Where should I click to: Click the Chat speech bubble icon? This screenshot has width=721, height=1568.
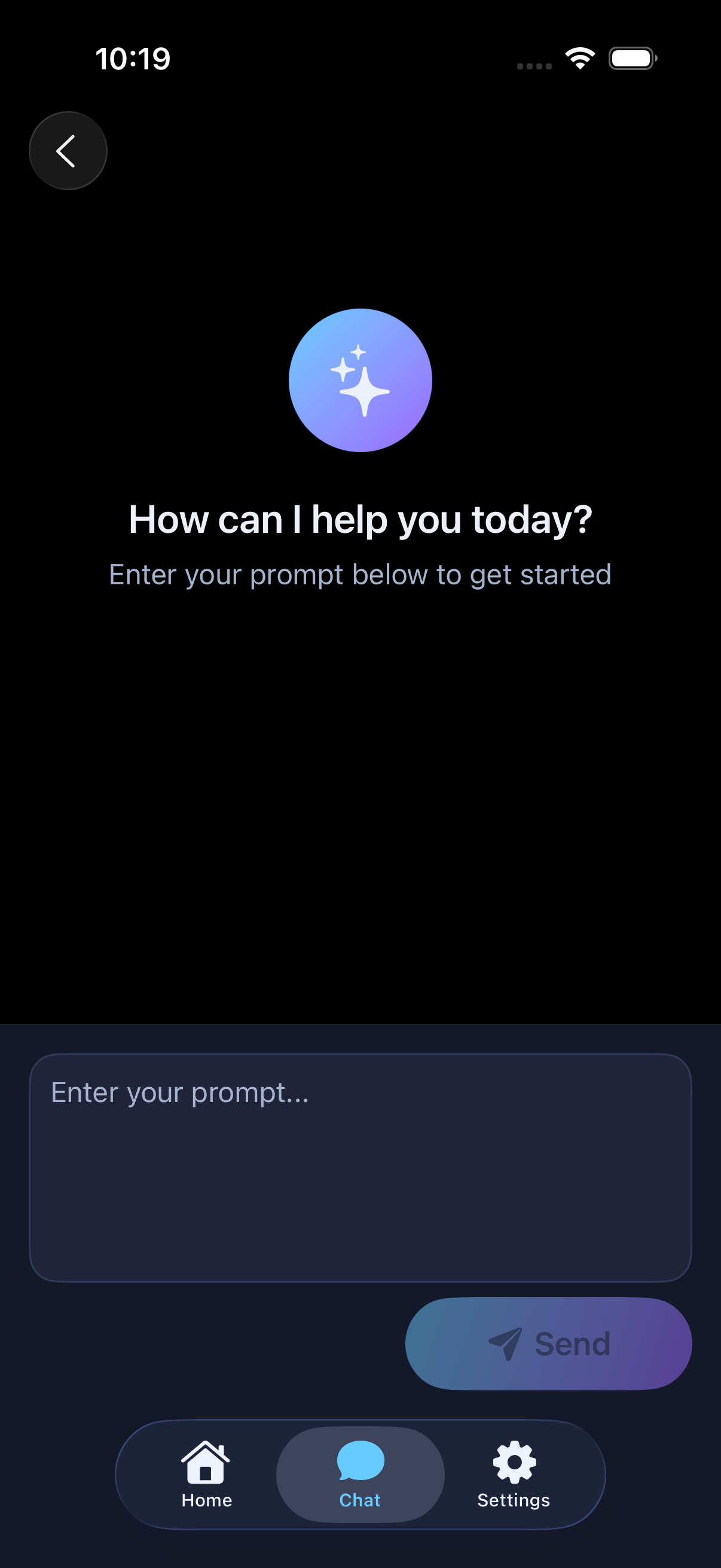tap(360, 1459)
